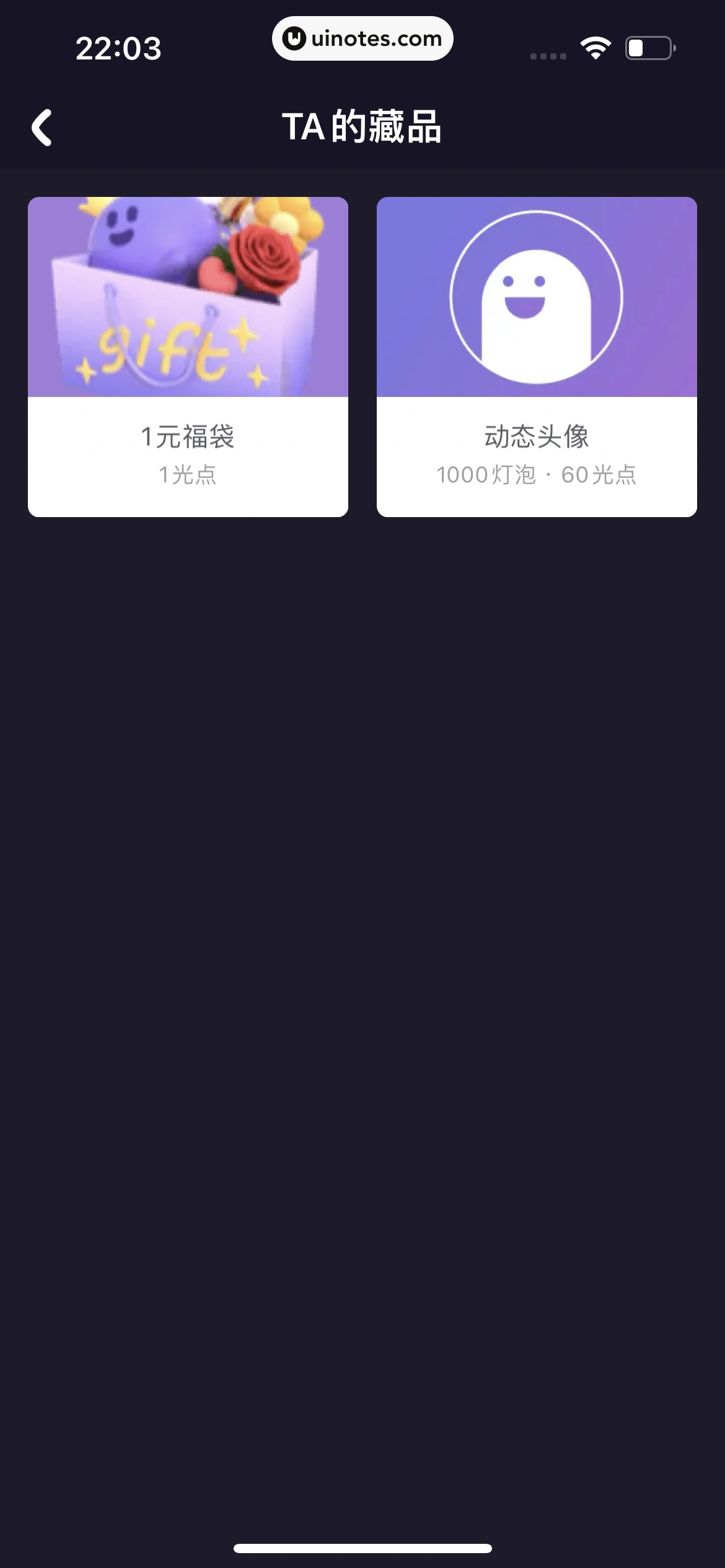Select the 动态头像 title text

tap(537, 437)
